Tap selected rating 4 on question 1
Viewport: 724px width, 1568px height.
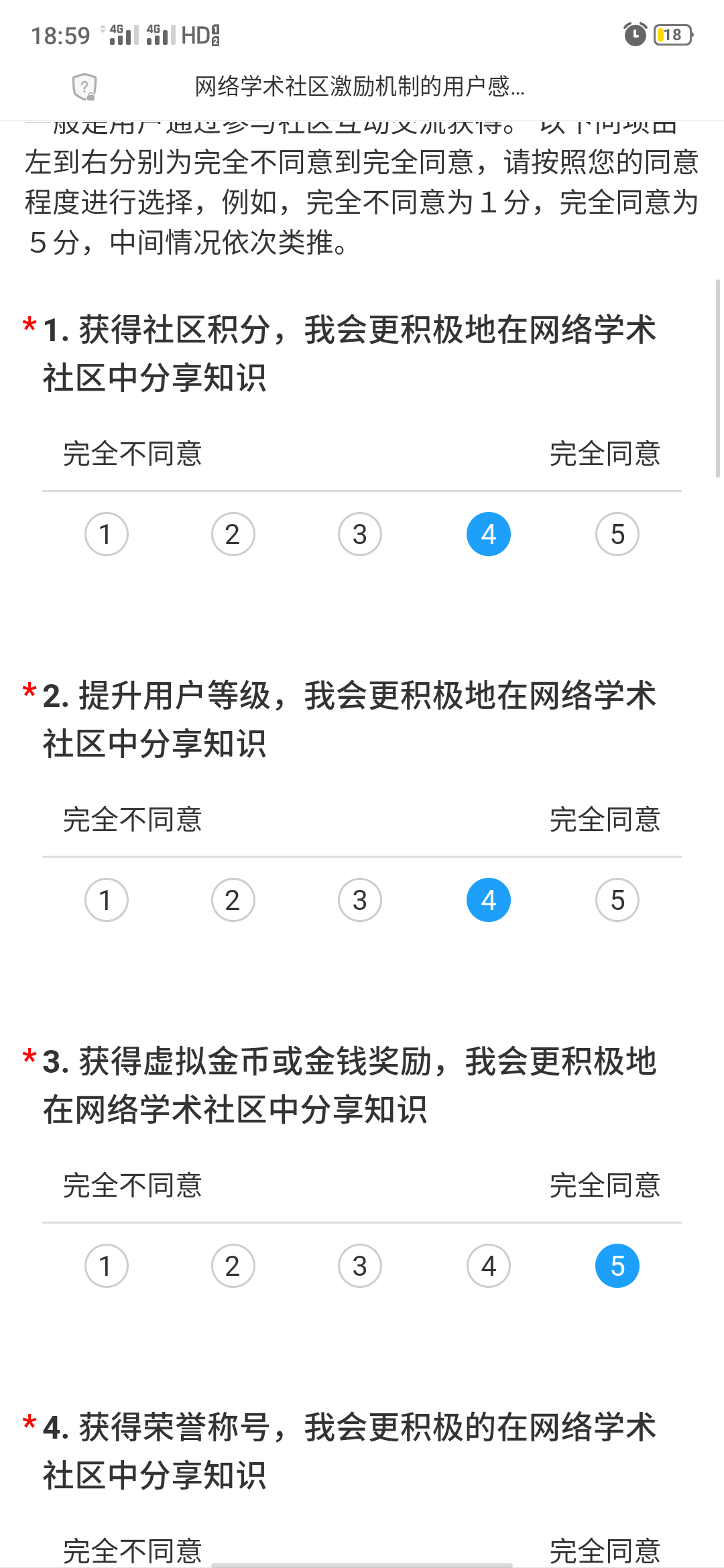(488, 534)
